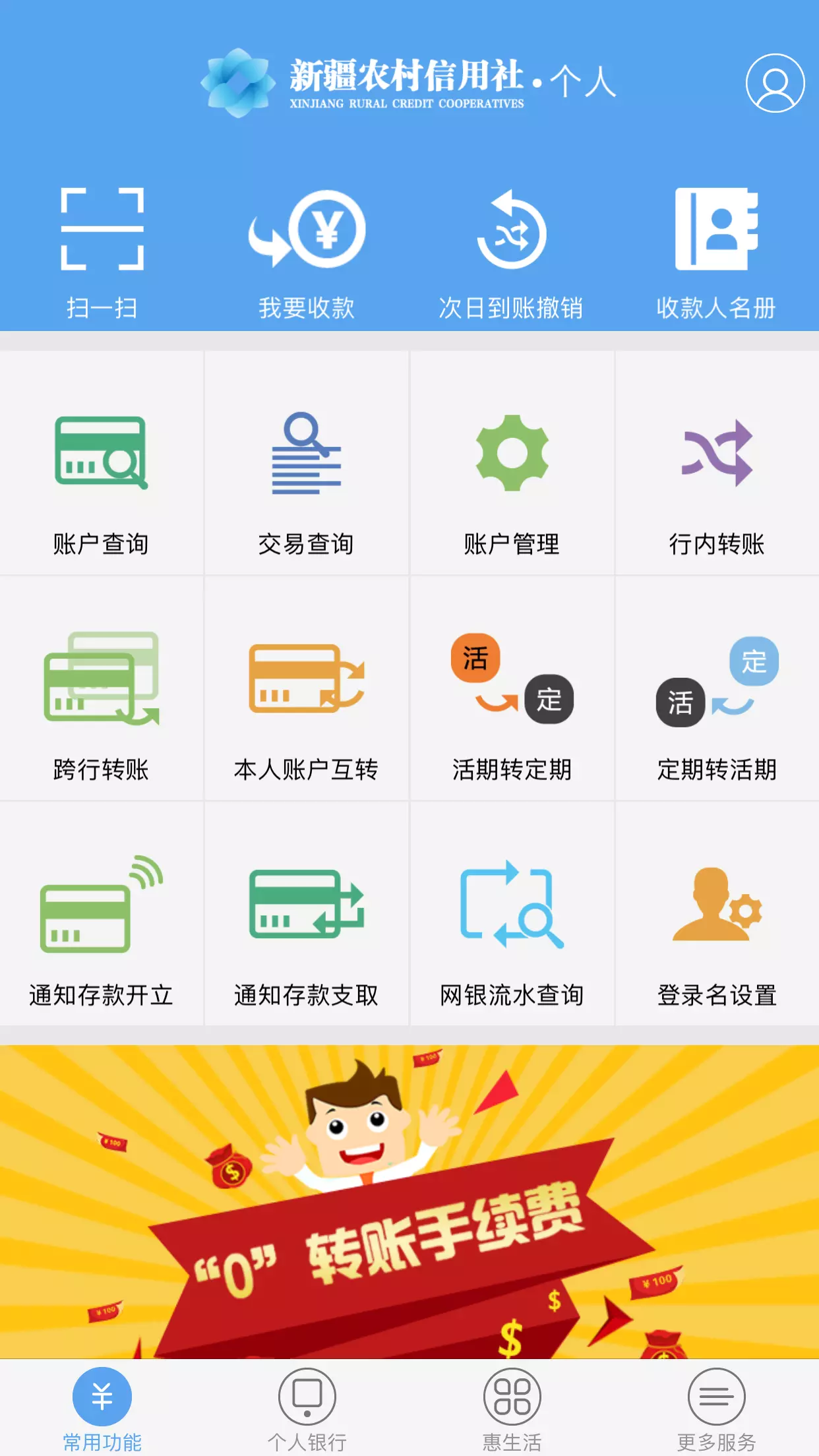Go to 账户管理

(512, 463)
